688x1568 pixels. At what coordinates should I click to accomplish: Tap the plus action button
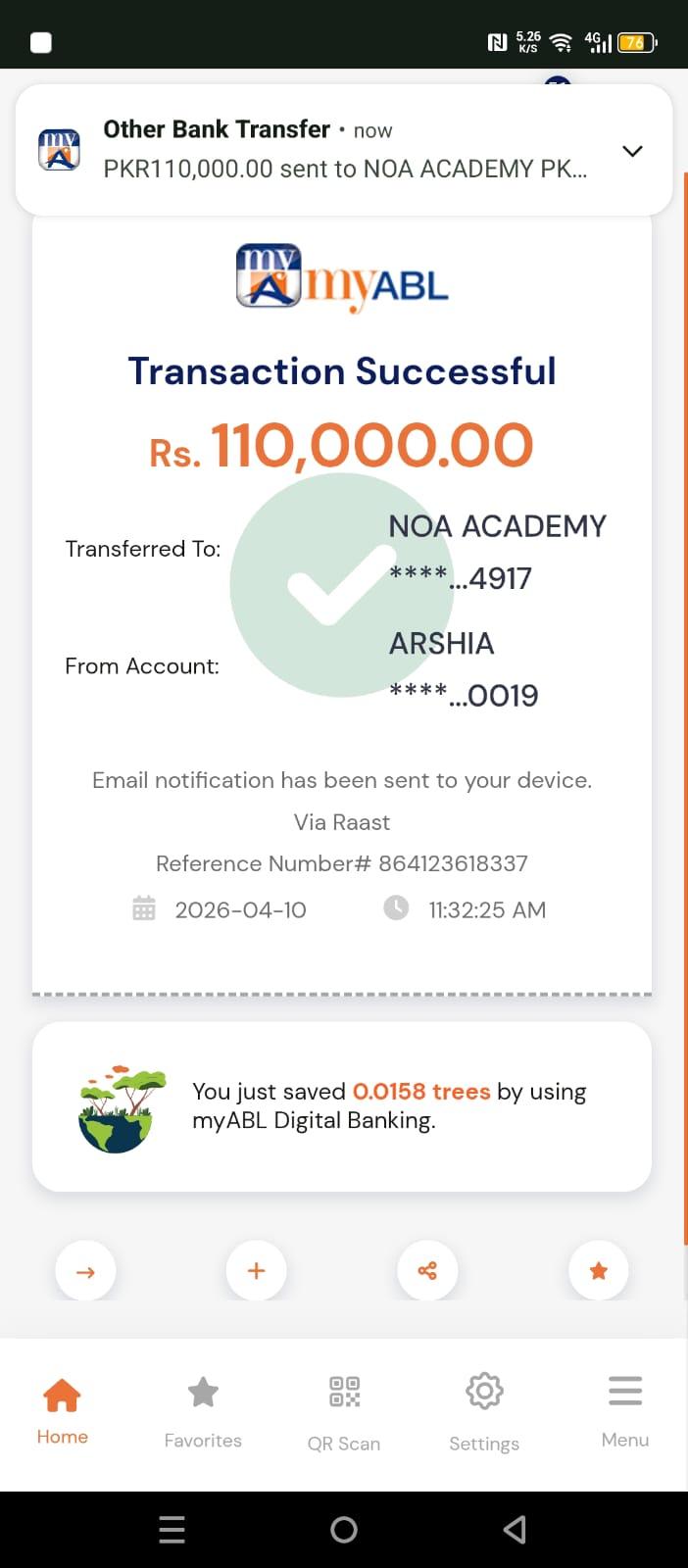[257, 1271]
